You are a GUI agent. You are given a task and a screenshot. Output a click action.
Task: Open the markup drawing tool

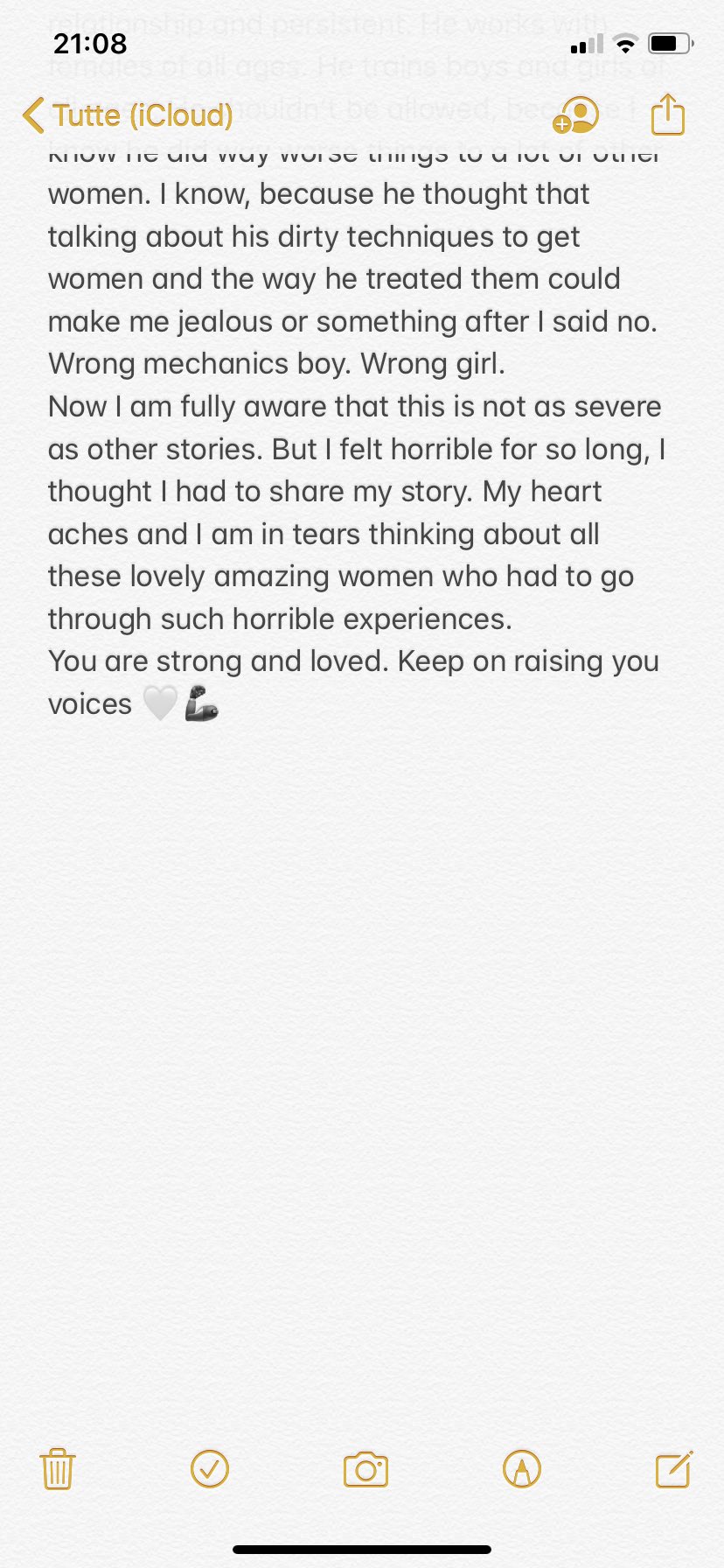pos(522,1469)
